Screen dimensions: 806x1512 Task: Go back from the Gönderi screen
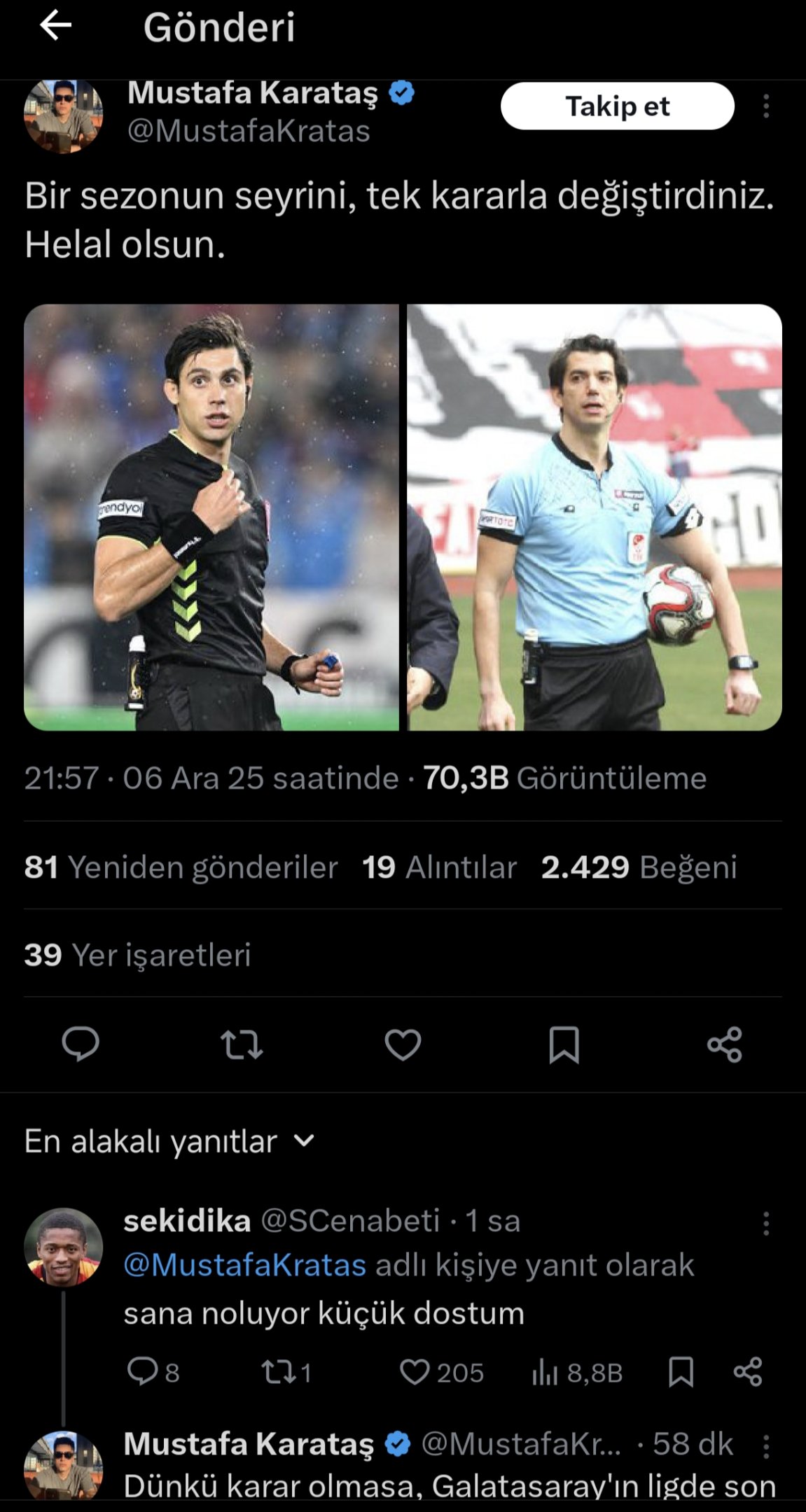(56, 27)
